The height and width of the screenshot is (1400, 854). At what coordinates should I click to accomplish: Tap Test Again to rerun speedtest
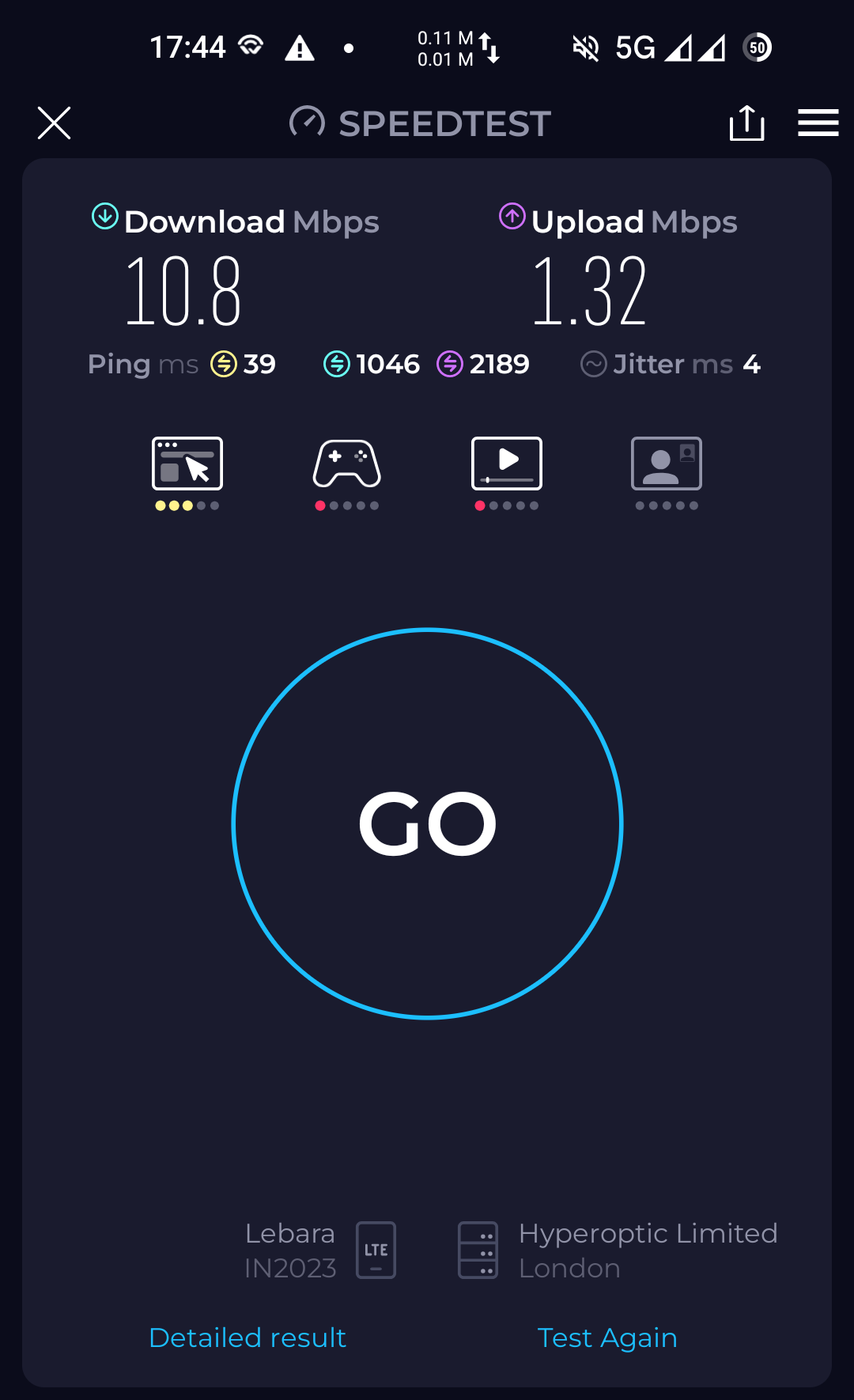(607, 1338)
